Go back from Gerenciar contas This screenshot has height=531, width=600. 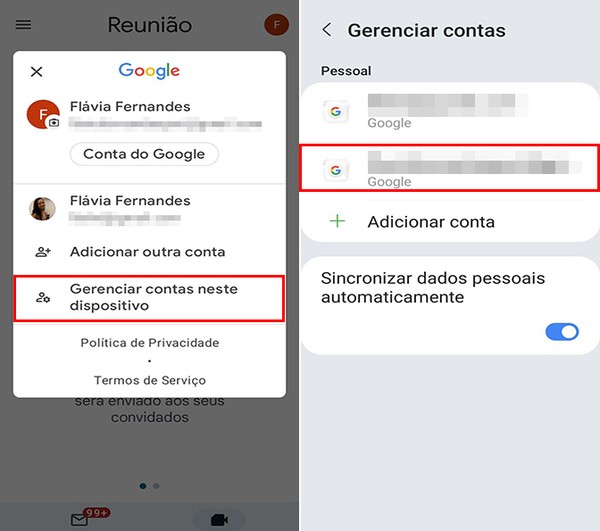click(326, 30)
